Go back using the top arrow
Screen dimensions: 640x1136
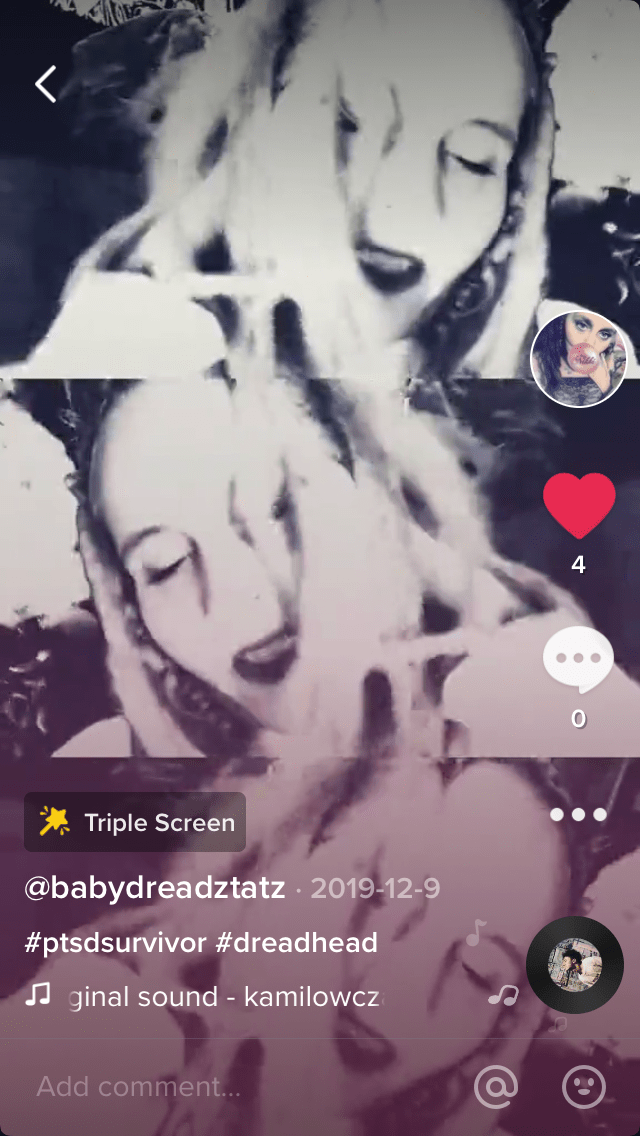click(x=46, y=85)
